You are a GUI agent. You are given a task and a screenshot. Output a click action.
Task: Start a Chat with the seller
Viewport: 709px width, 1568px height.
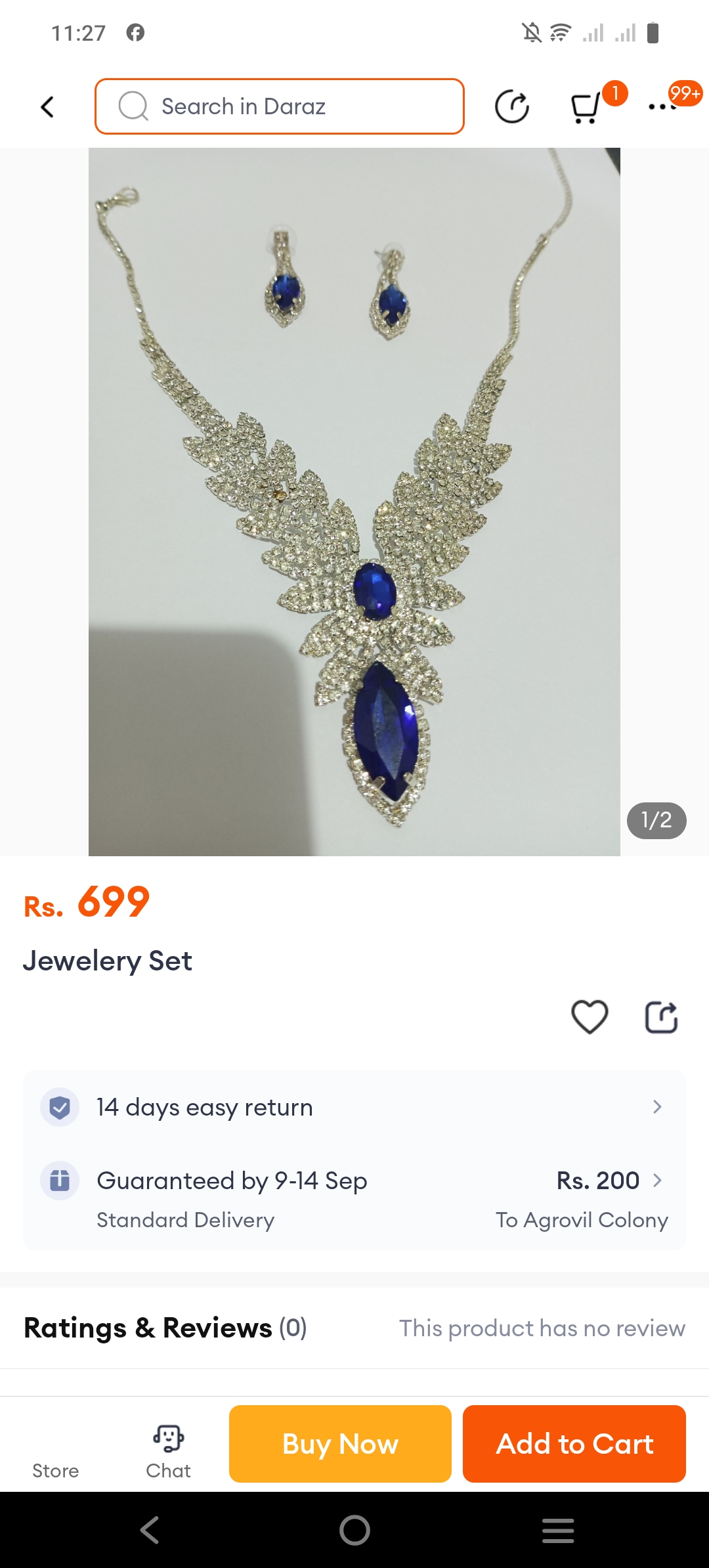point(168,1451)
